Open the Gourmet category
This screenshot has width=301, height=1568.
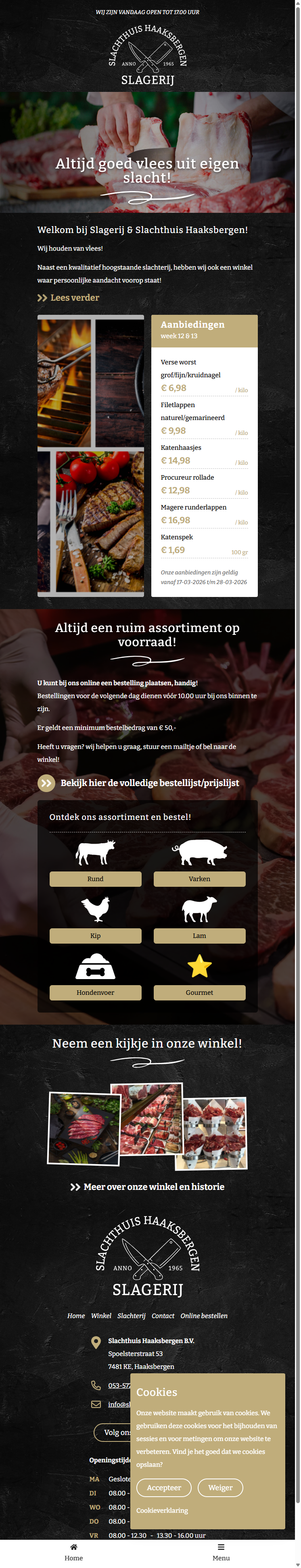click(x=199, y=992)
